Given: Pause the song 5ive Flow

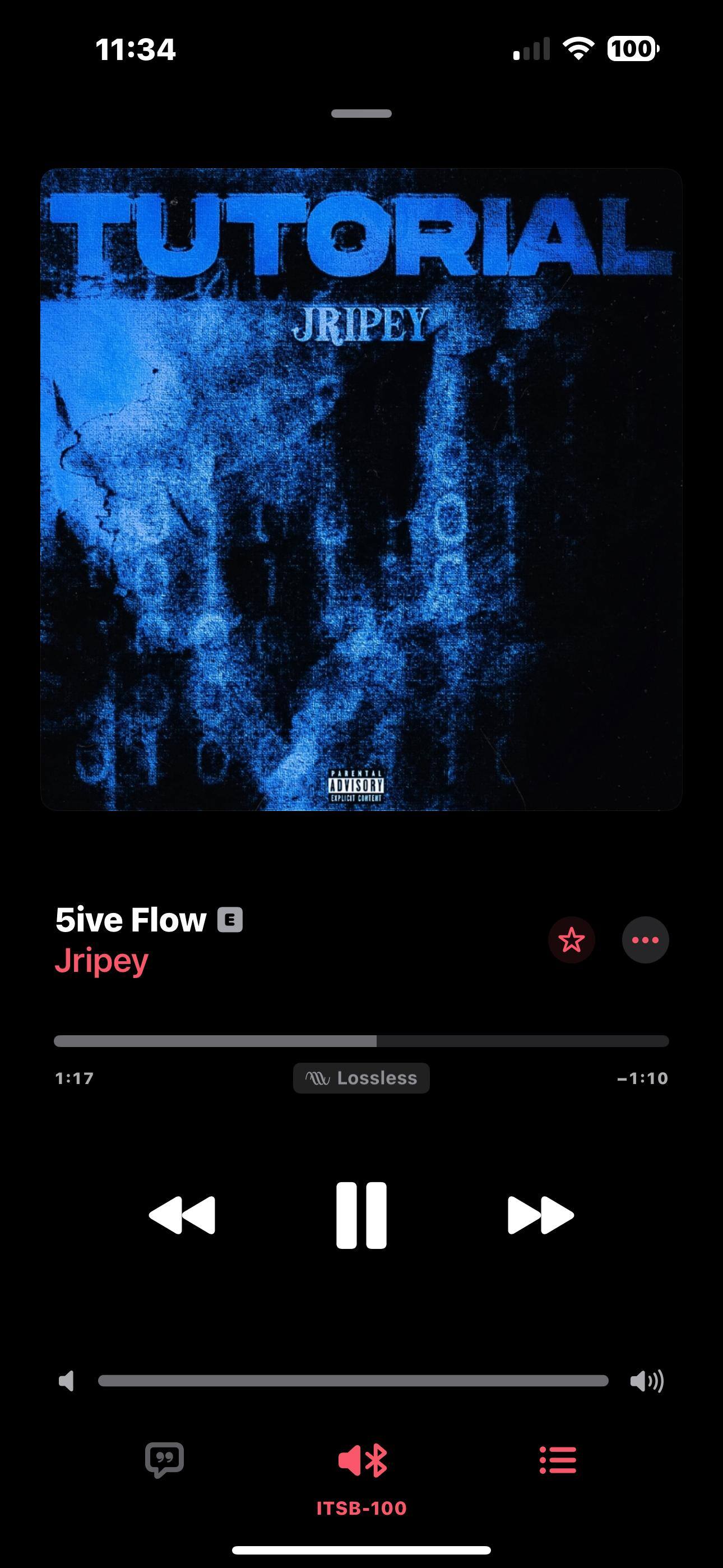Looking at the screenshot, I should point(361,1215).
